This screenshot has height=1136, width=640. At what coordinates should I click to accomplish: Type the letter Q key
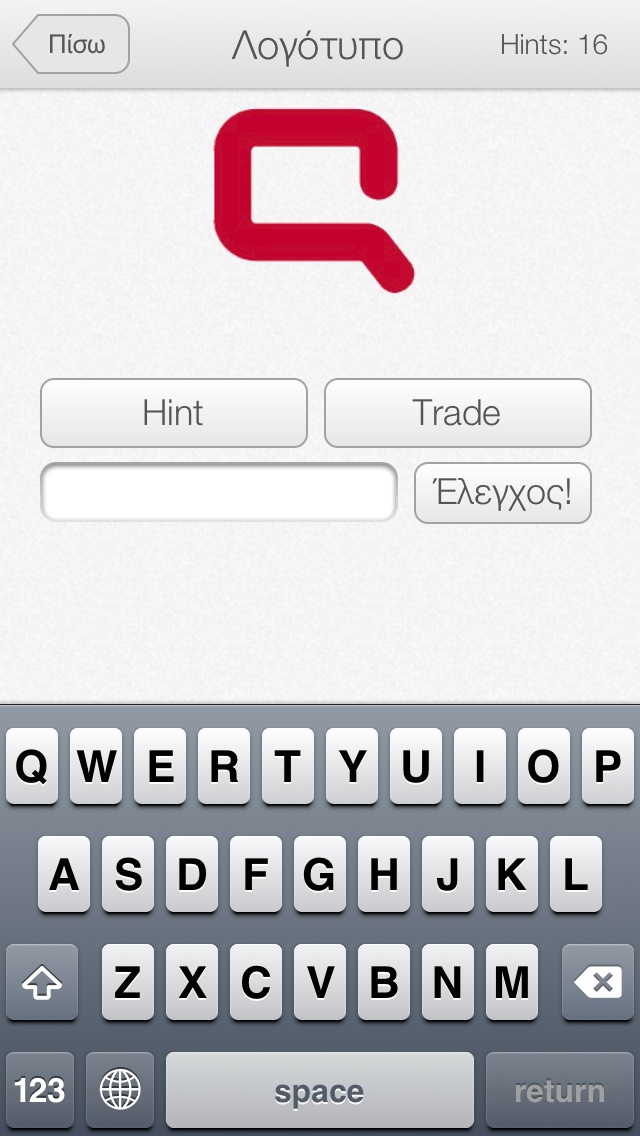tap(32, 766)
